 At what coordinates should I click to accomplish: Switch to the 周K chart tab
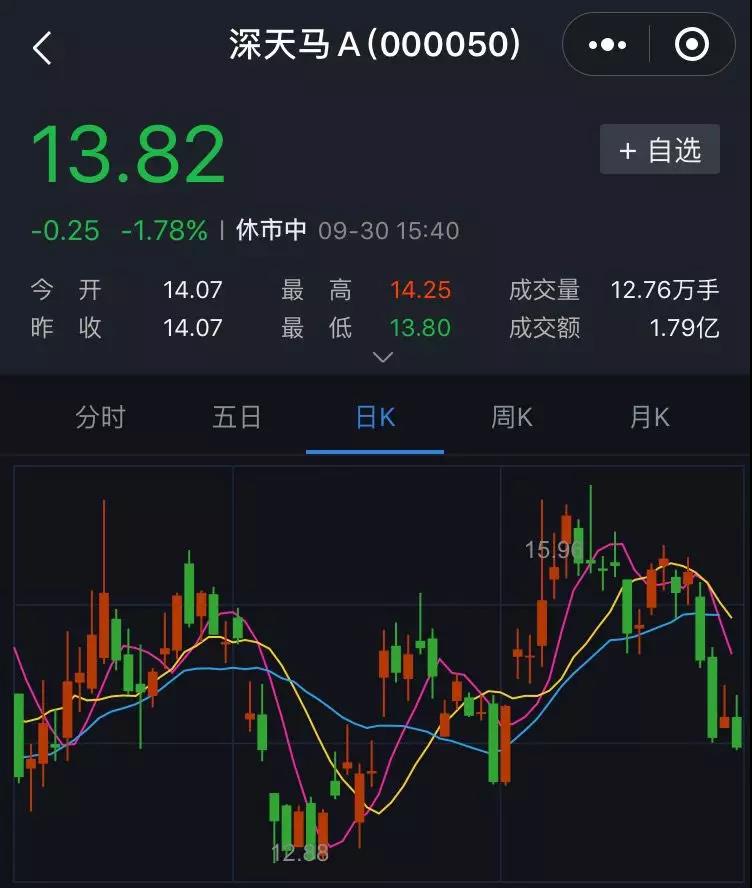click(x=512, y=417)
